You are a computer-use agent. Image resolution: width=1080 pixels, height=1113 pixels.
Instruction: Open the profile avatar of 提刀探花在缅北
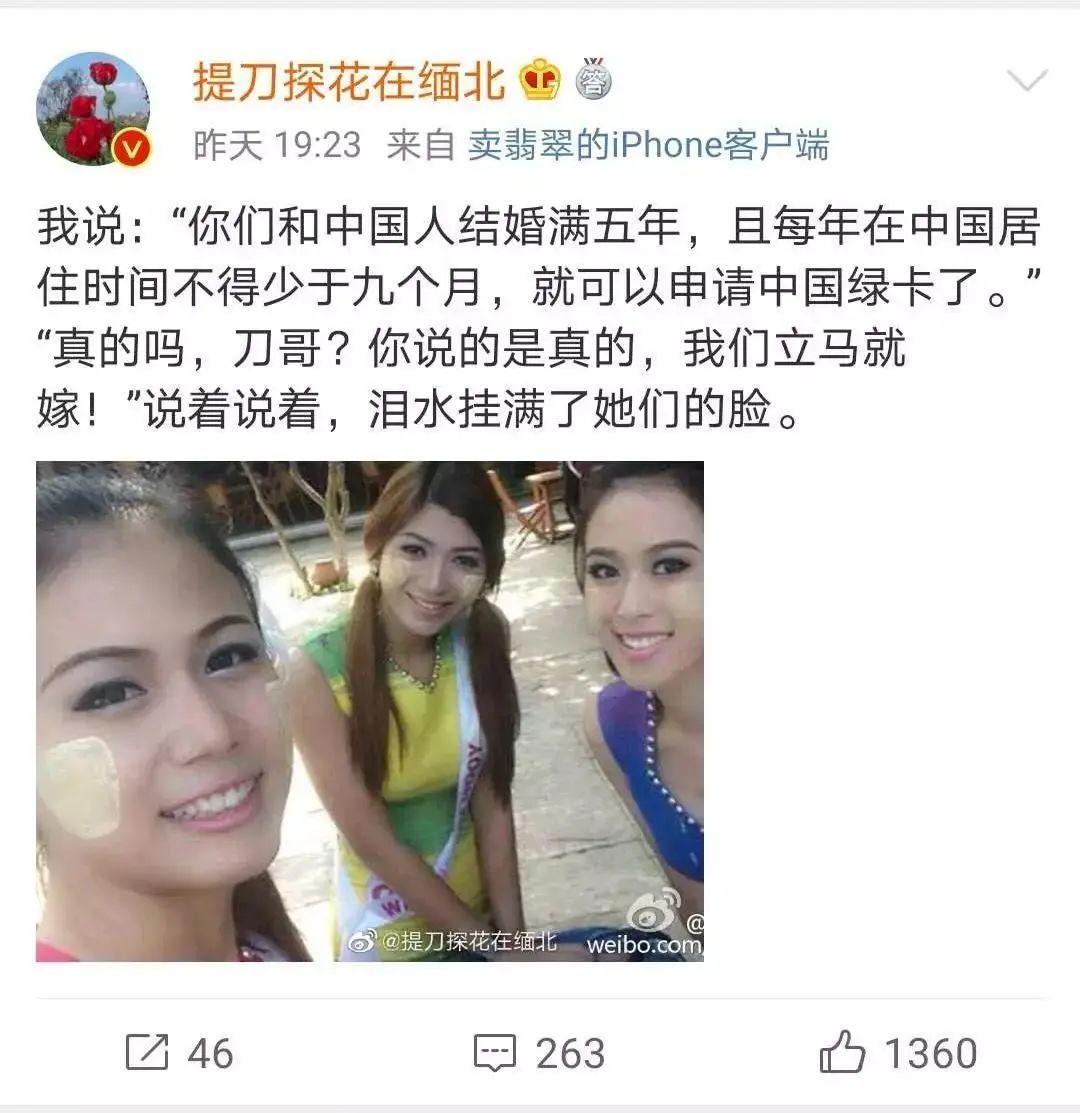(93, 108)
